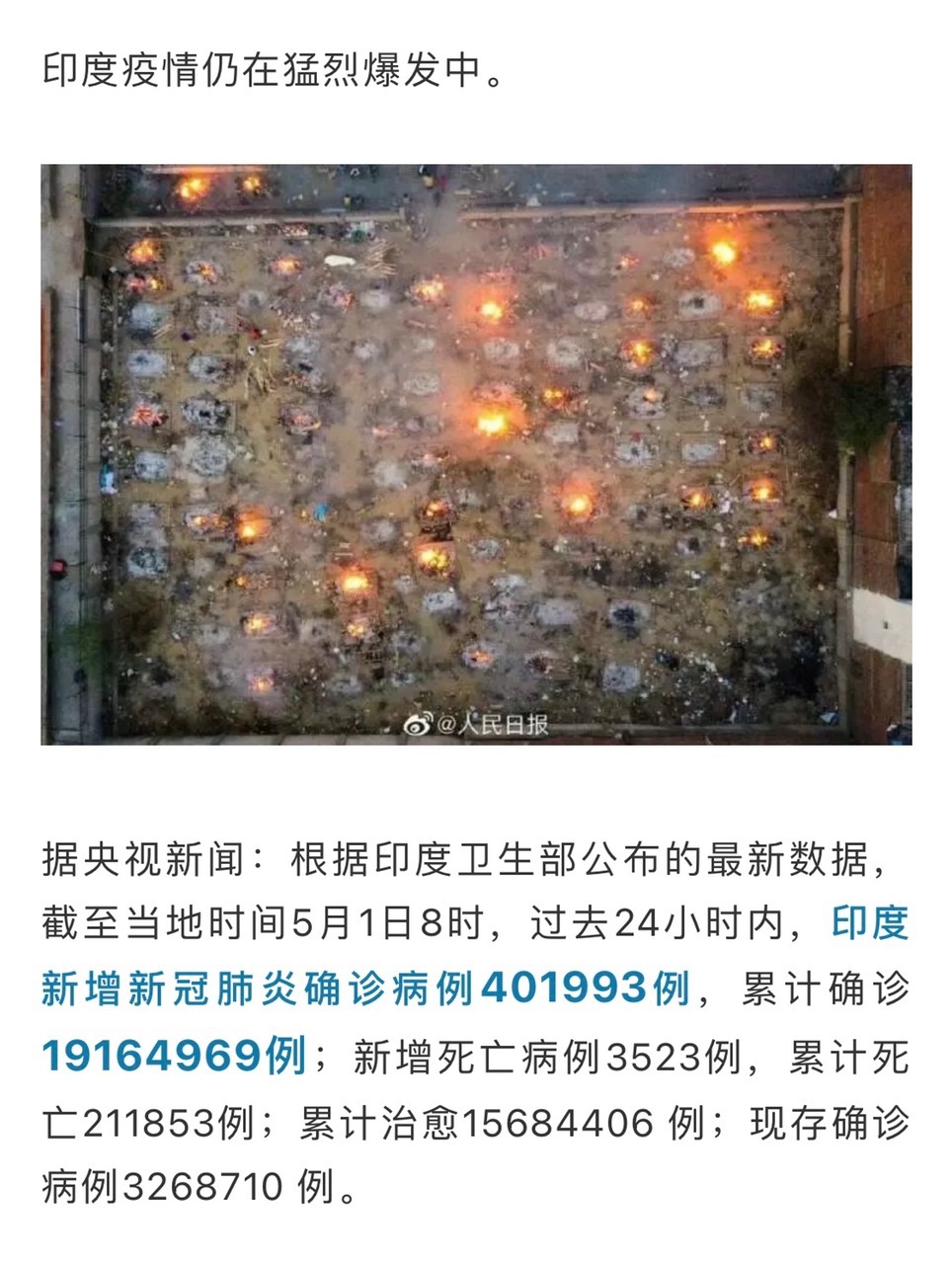
Task: Open the aerial cremation photo full screen
Action: tap(476, 454)
